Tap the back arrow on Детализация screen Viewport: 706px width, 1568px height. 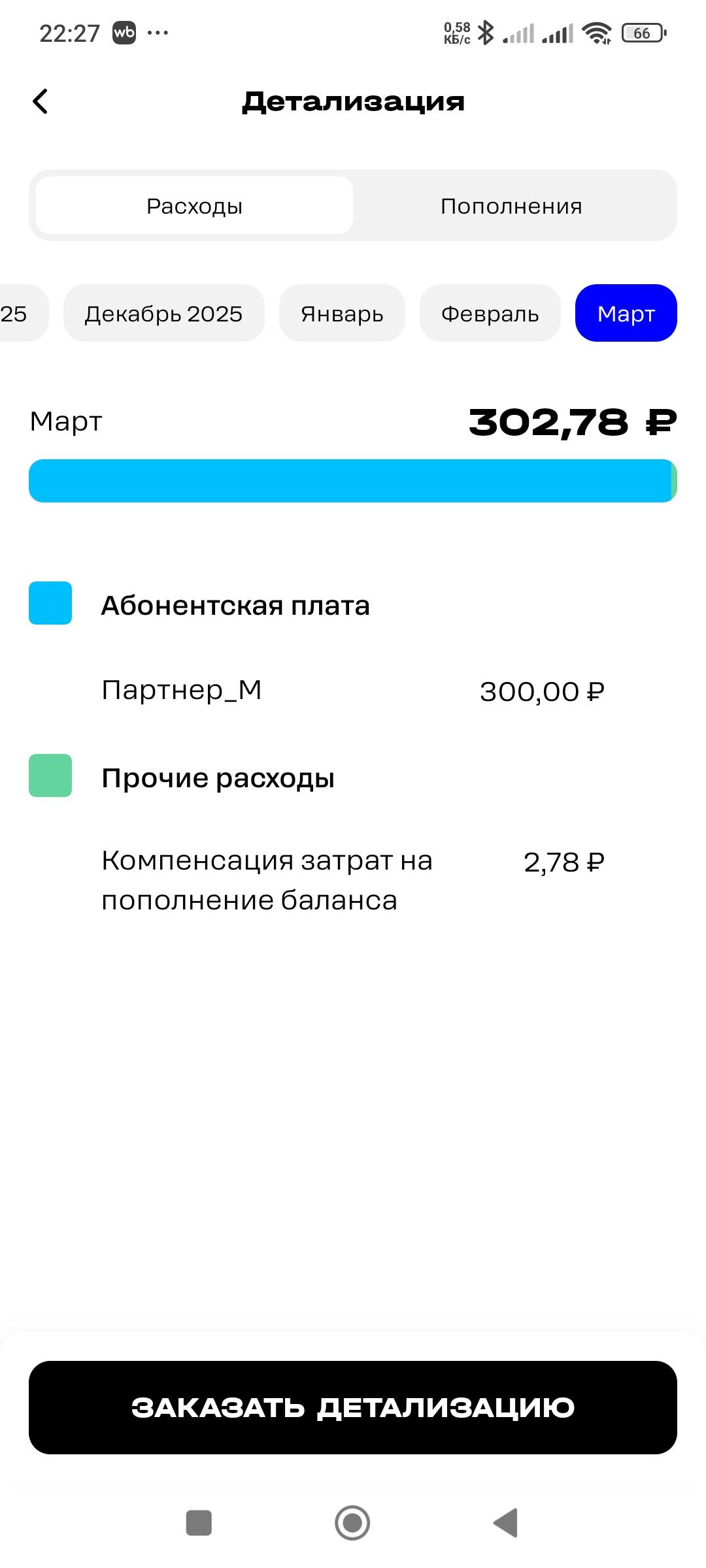coord(41,101)
